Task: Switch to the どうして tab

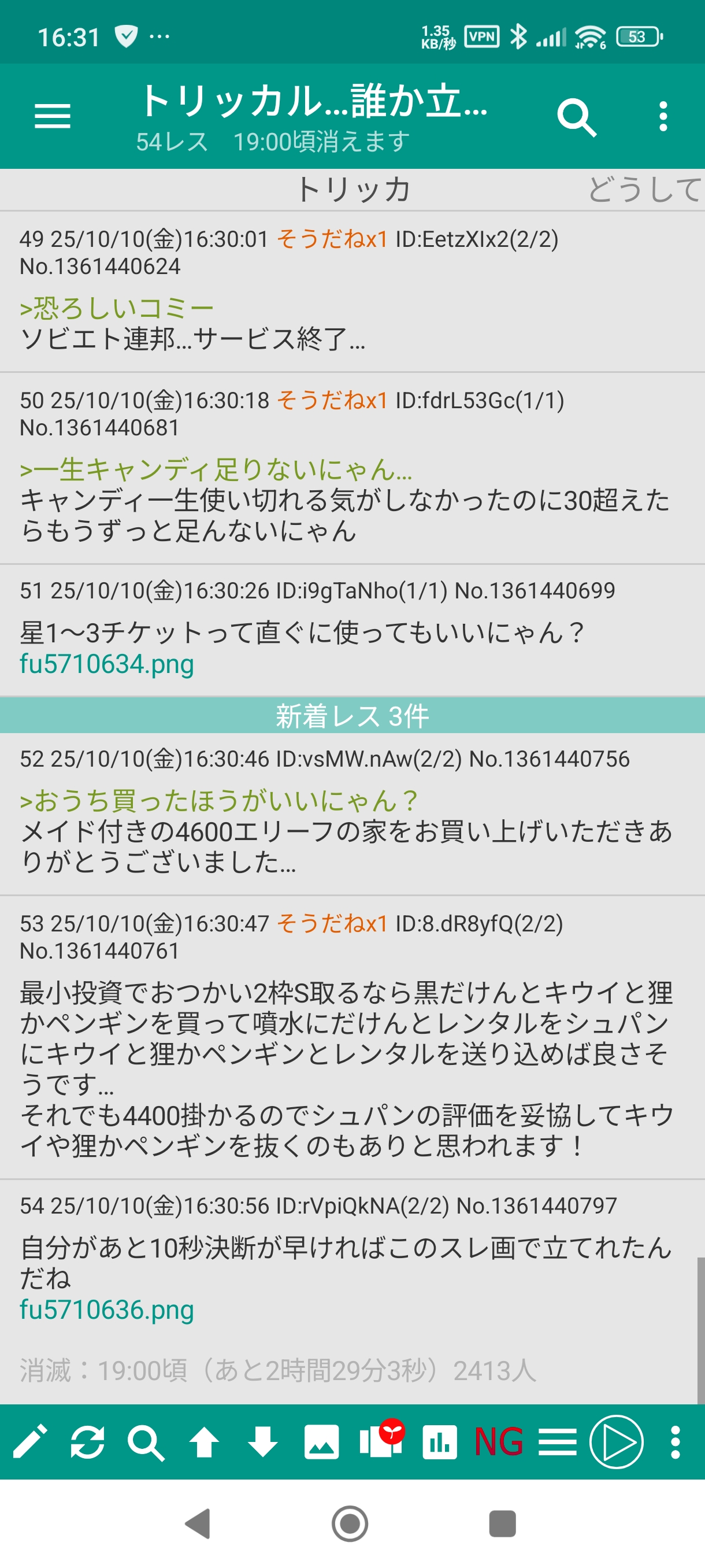Action: [644, 189]
